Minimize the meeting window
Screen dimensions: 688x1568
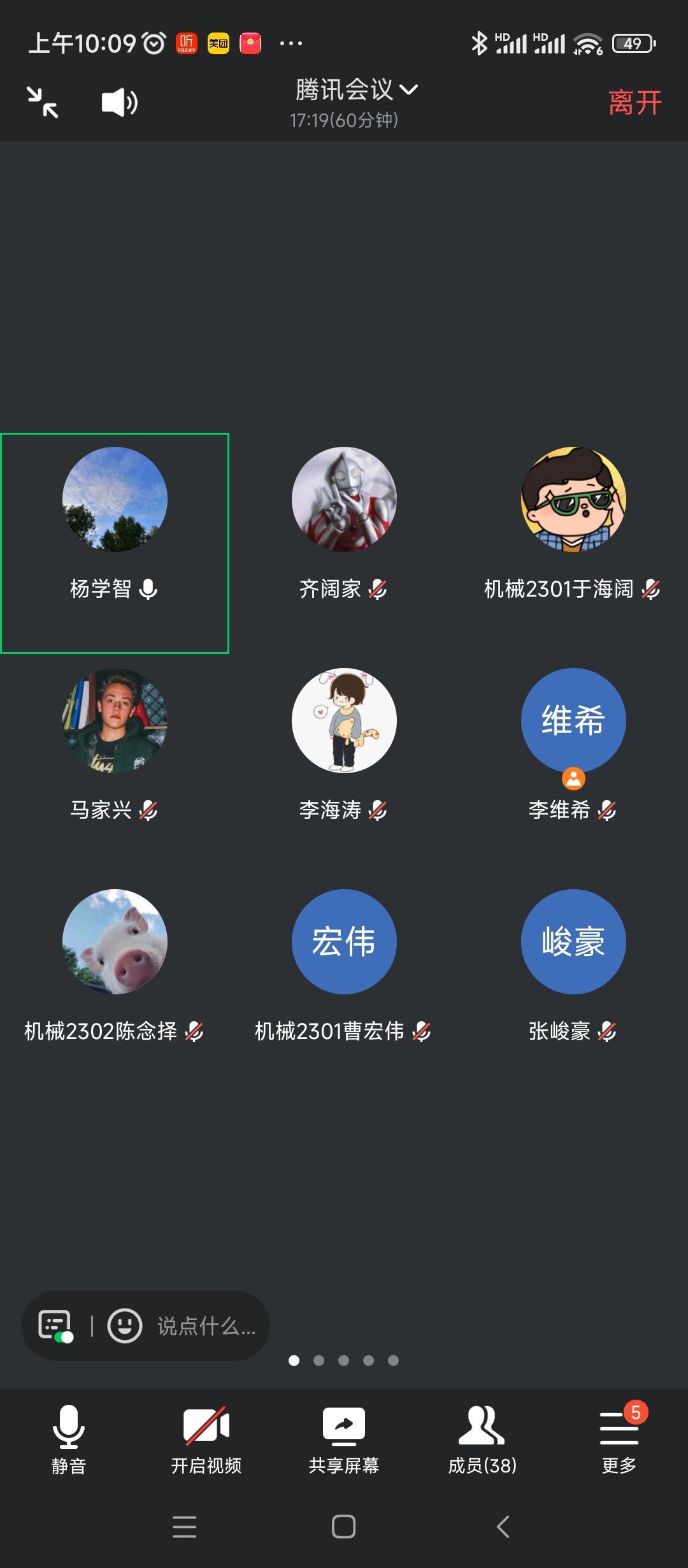[x=42, y=103]
